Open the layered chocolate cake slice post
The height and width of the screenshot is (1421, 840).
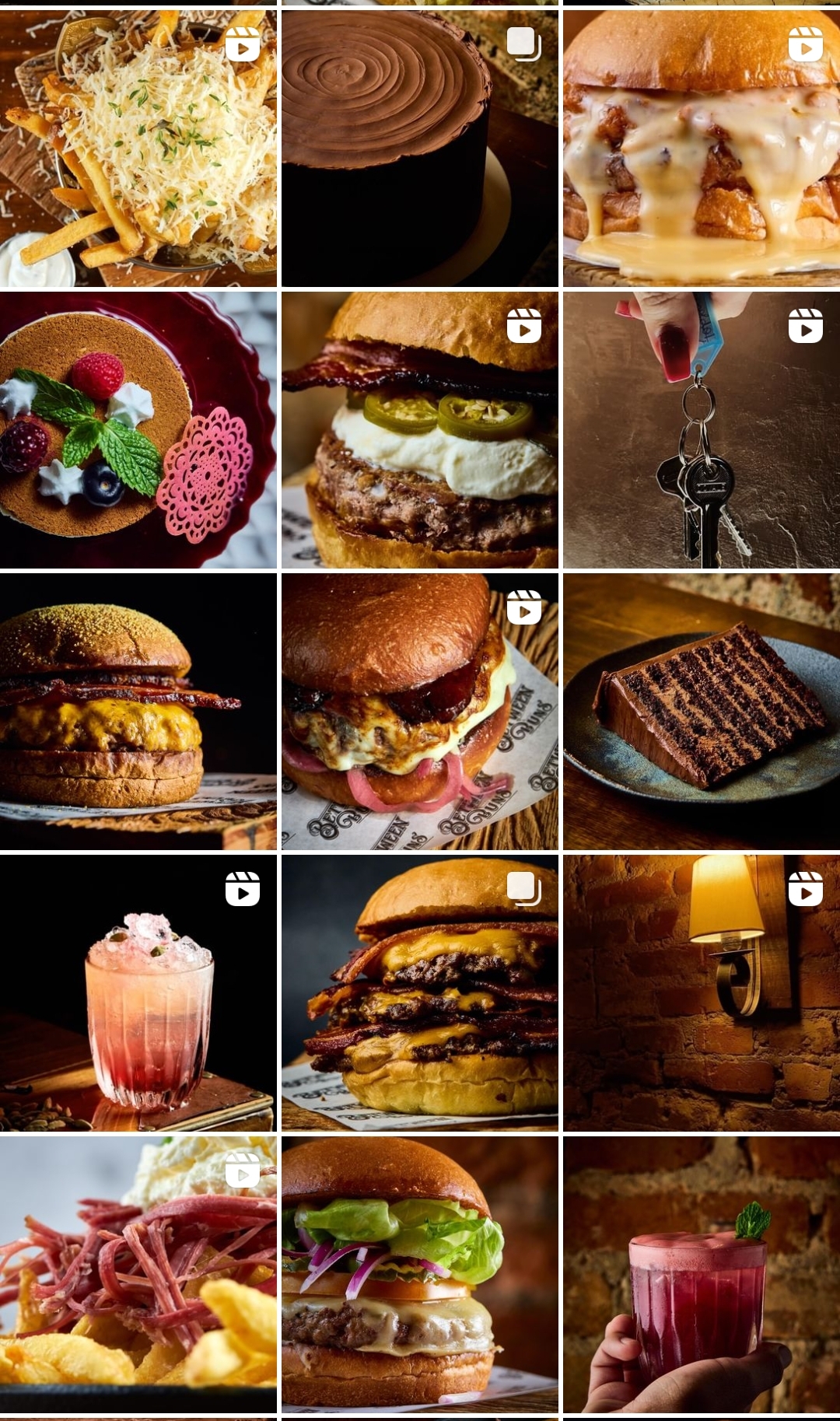click(x=701, y=712)
